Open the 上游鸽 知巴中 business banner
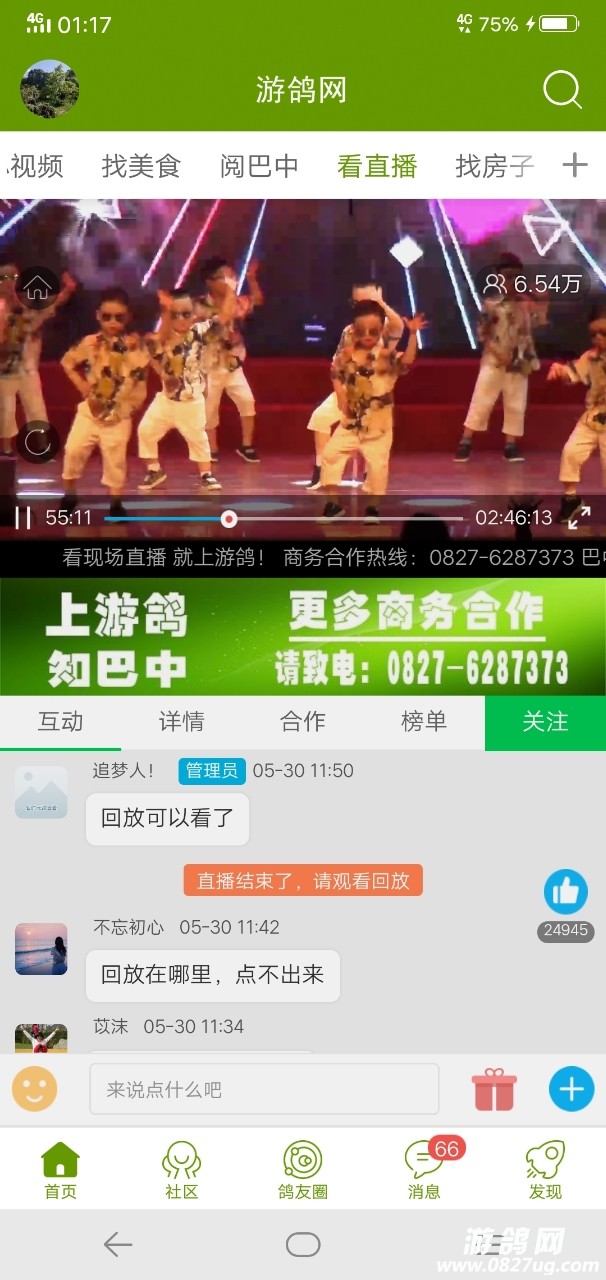Image resolution: width=606 pixels, height=1280 pixels. pos(303,637)
